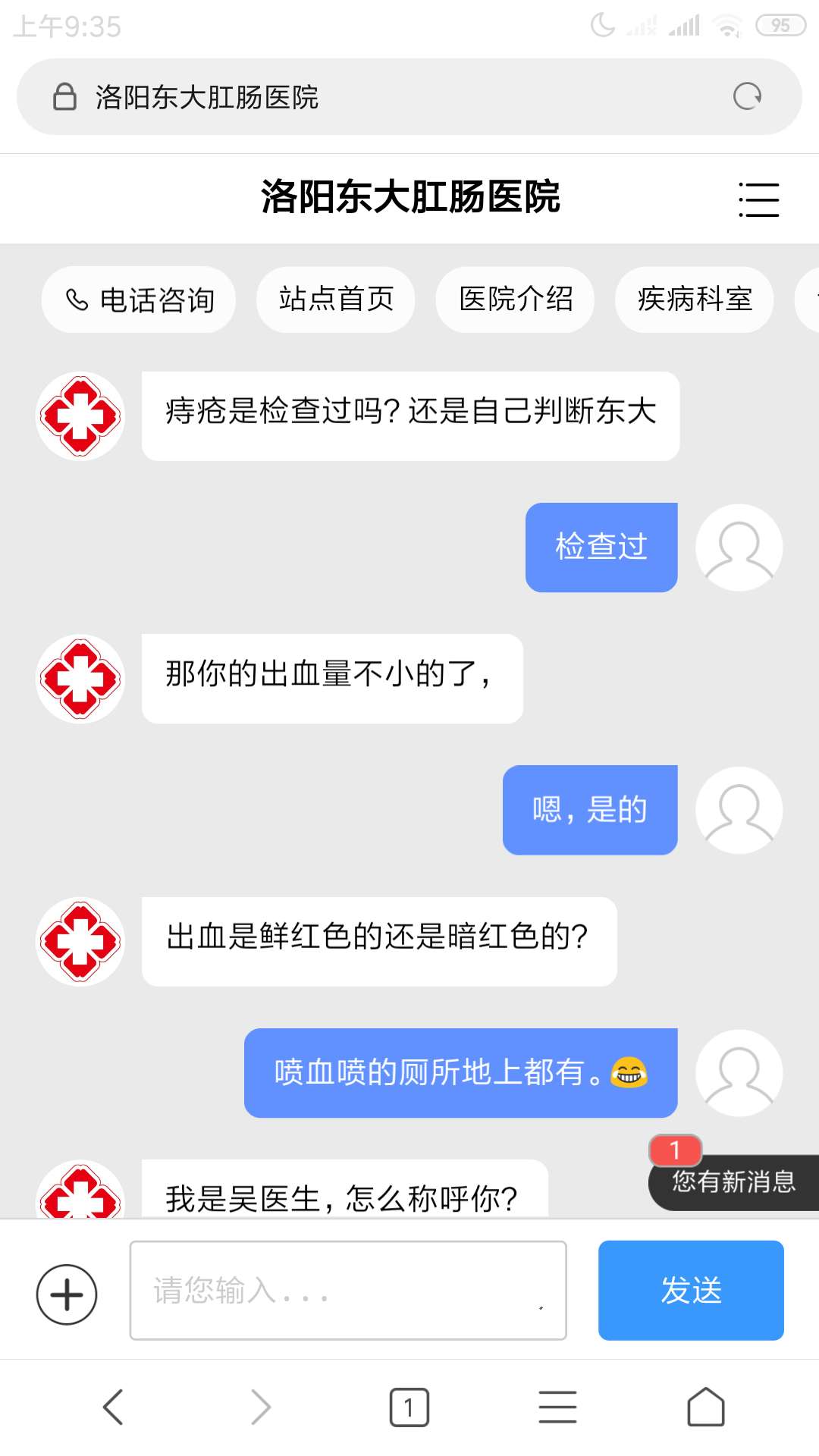This screenshot has width=819, height=1456.
Task: Tap the 请您输入 message input field
Action: (x=347, y=1289)
